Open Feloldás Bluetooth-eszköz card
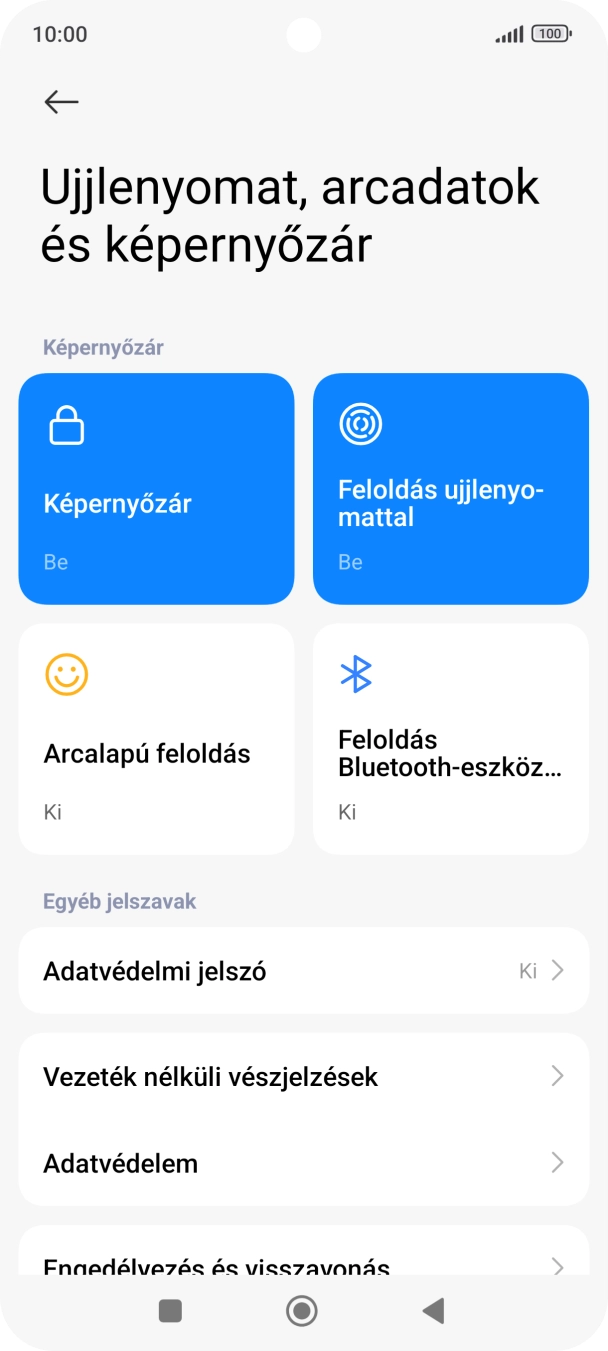This screenshot has width=608, height=1351. (x=451, y=739)
